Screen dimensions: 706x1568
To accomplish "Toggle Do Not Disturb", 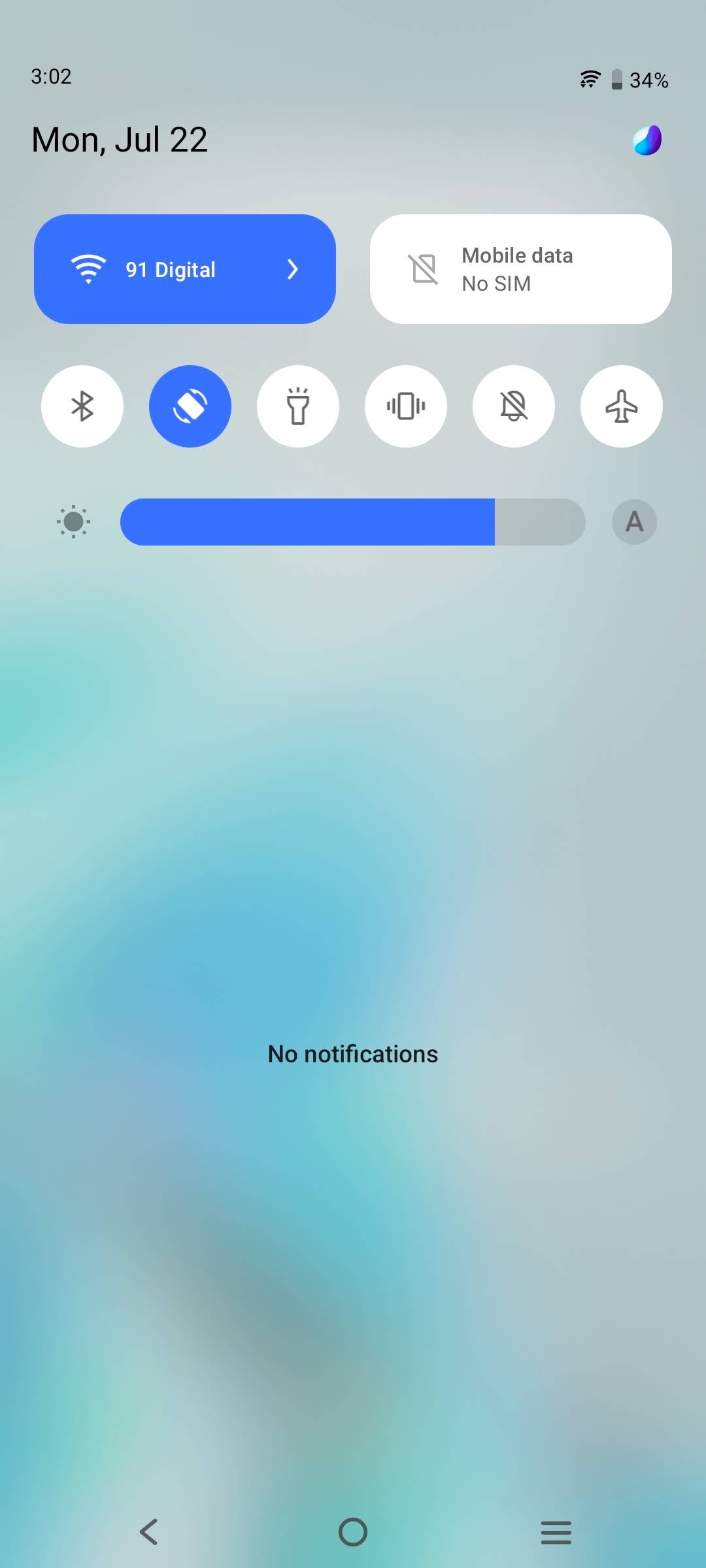I will click(514, 406).
